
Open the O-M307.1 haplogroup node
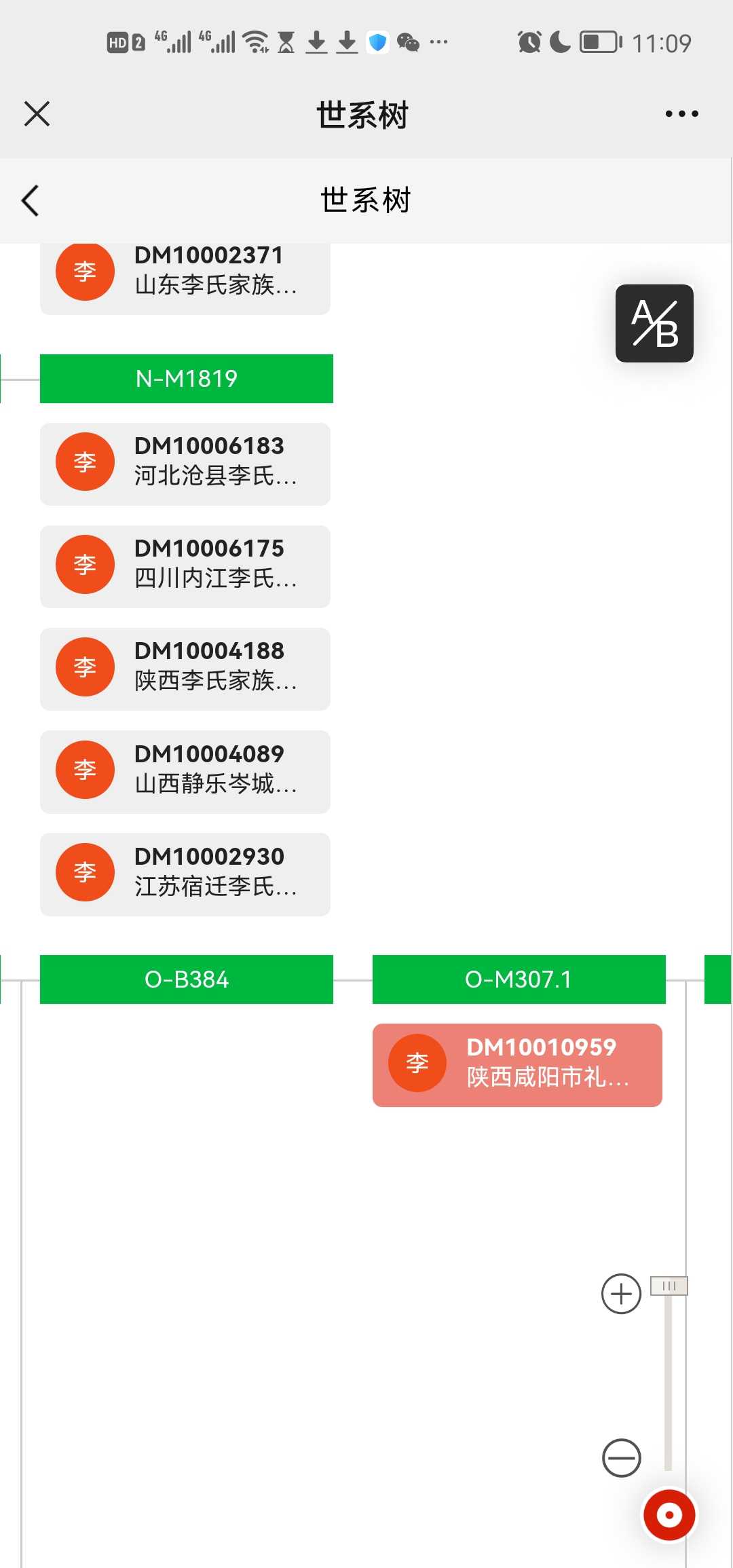point(519,979)
